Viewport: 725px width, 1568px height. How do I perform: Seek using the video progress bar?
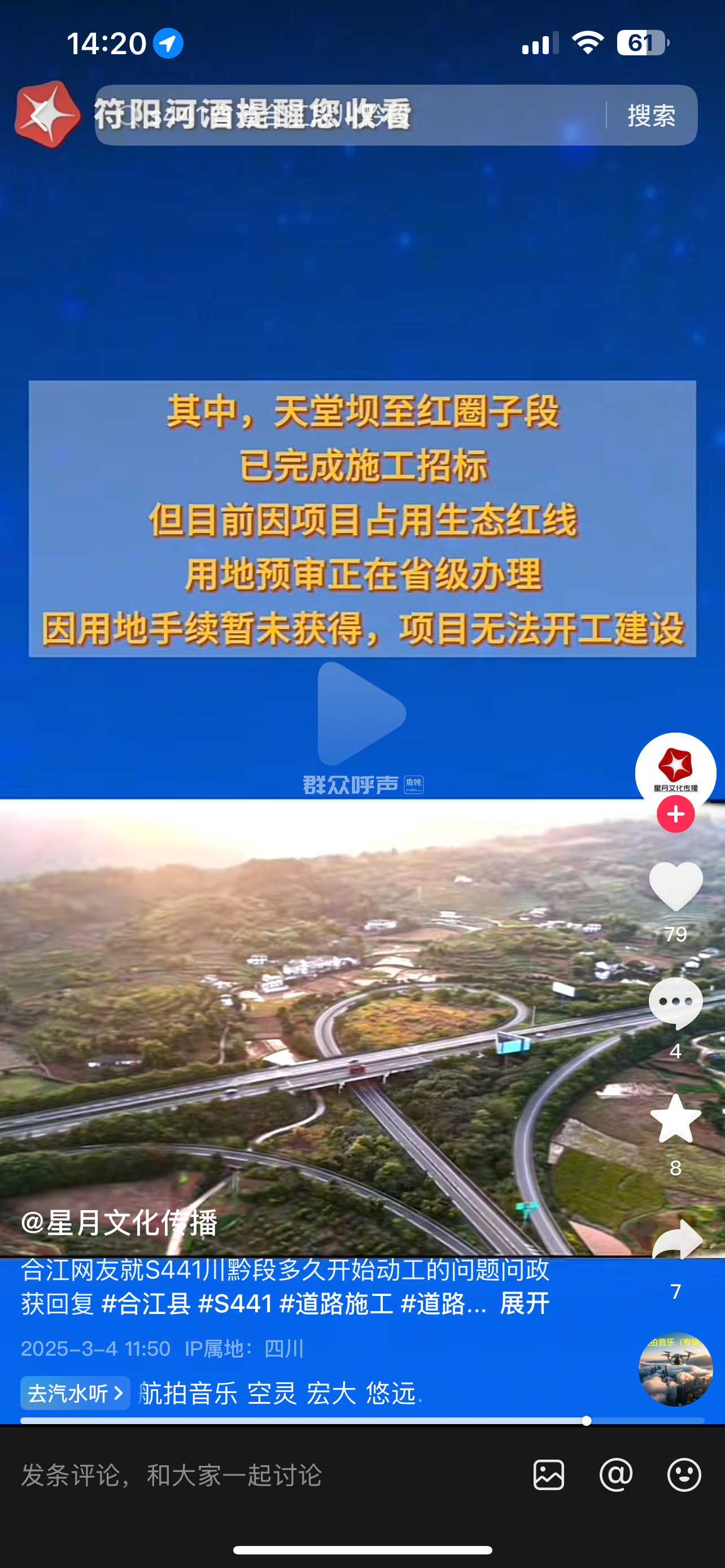(x=361, y=1421)
